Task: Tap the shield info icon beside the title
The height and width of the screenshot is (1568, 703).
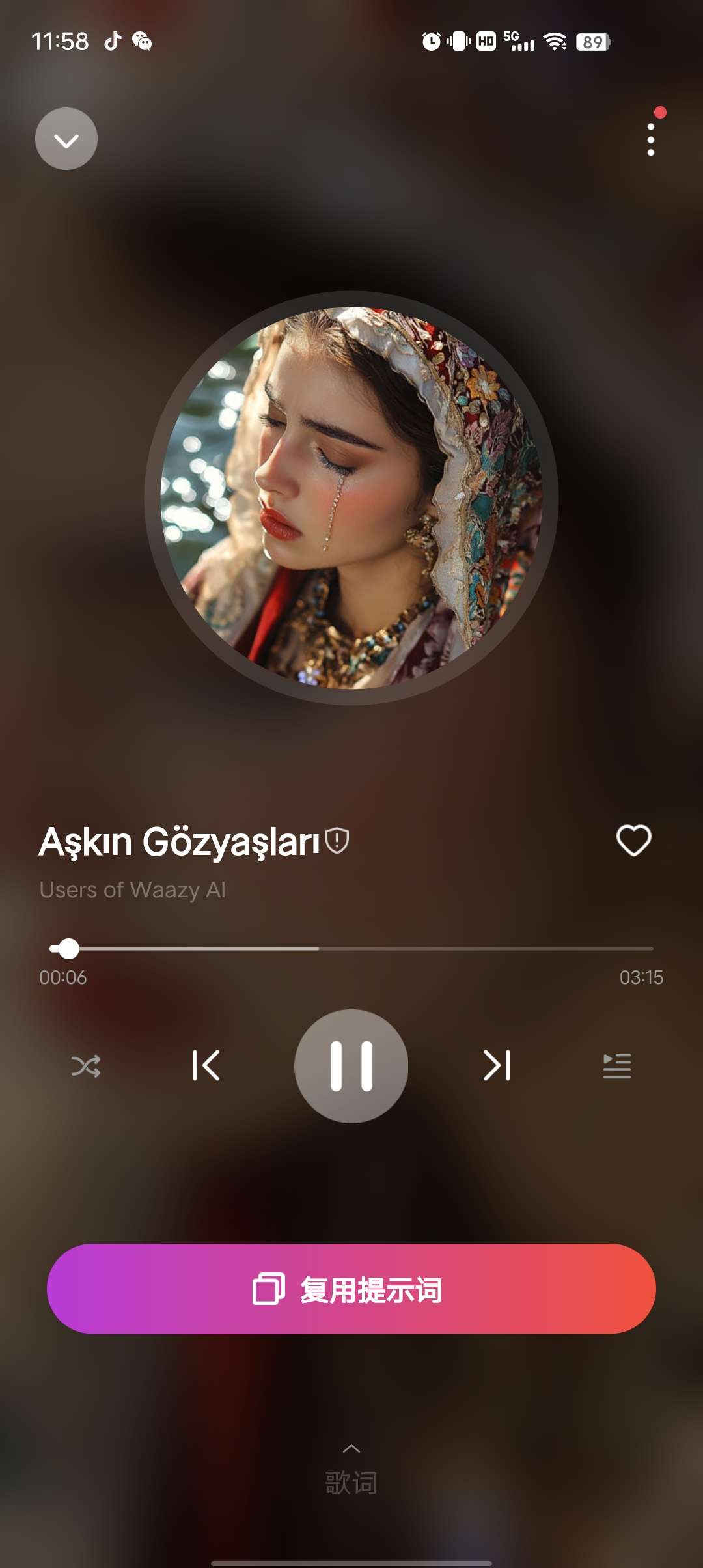Action: point(337,841)
